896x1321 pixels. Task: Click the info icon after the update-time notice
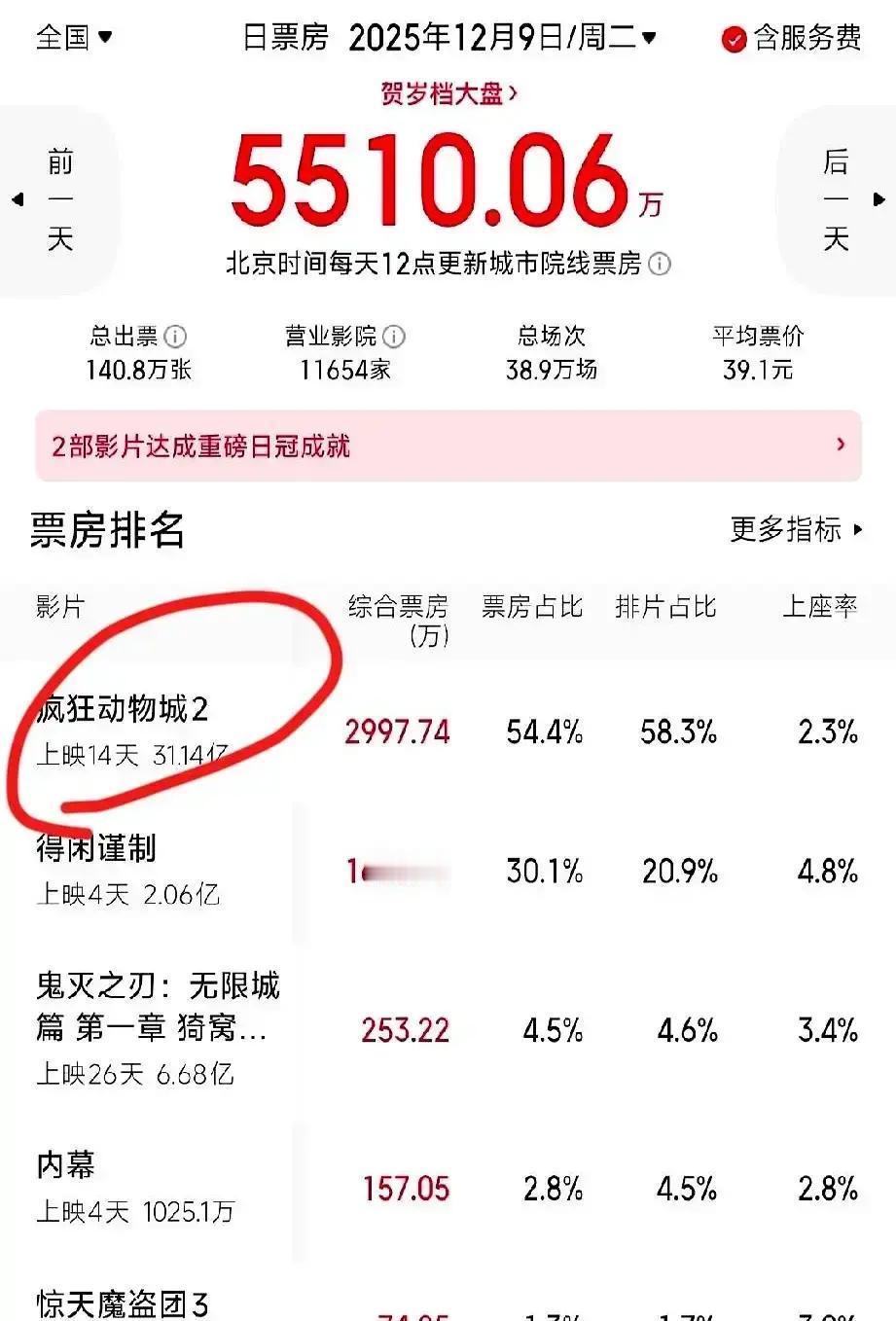(x=662, y=265)
